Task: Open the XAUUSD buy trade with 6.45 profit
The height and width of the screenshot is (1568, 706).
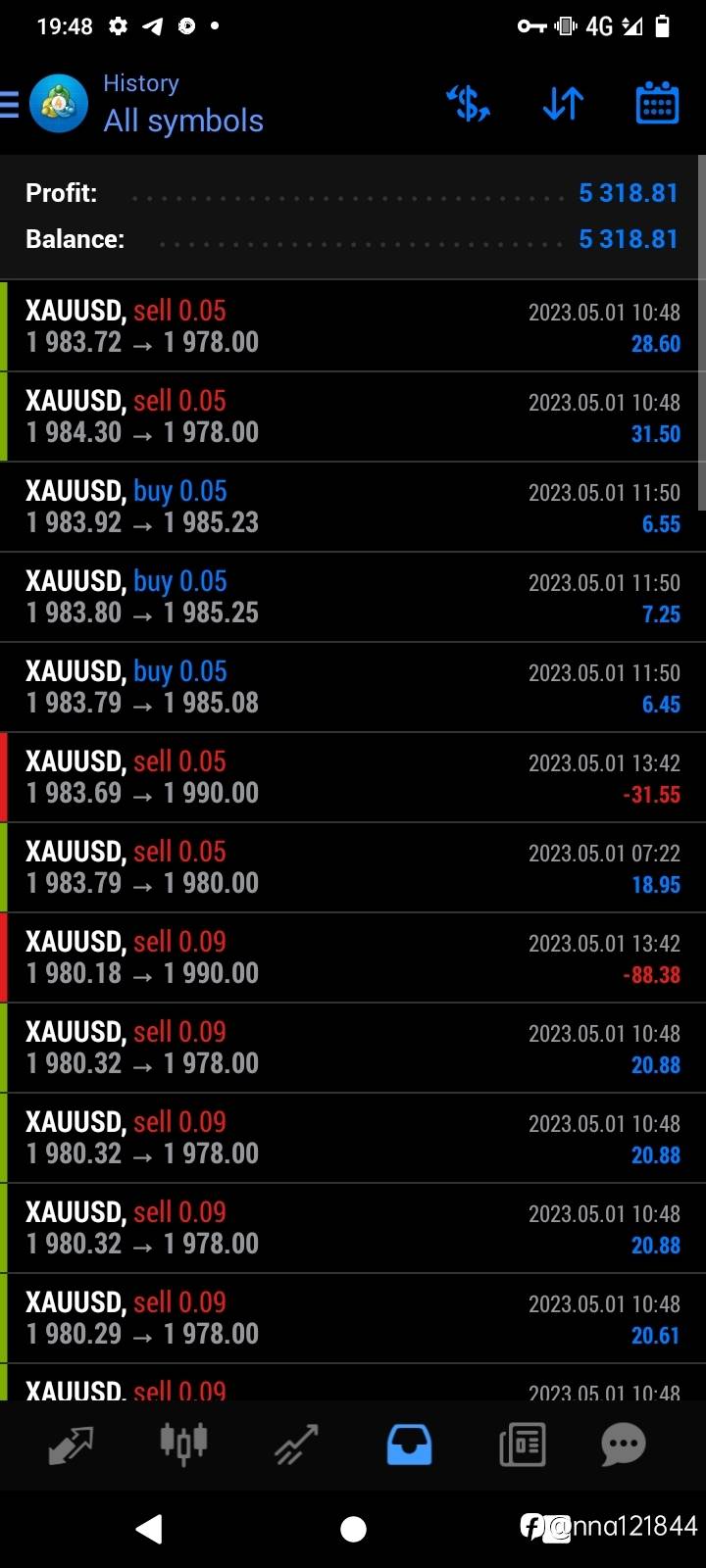Action: 353,687
